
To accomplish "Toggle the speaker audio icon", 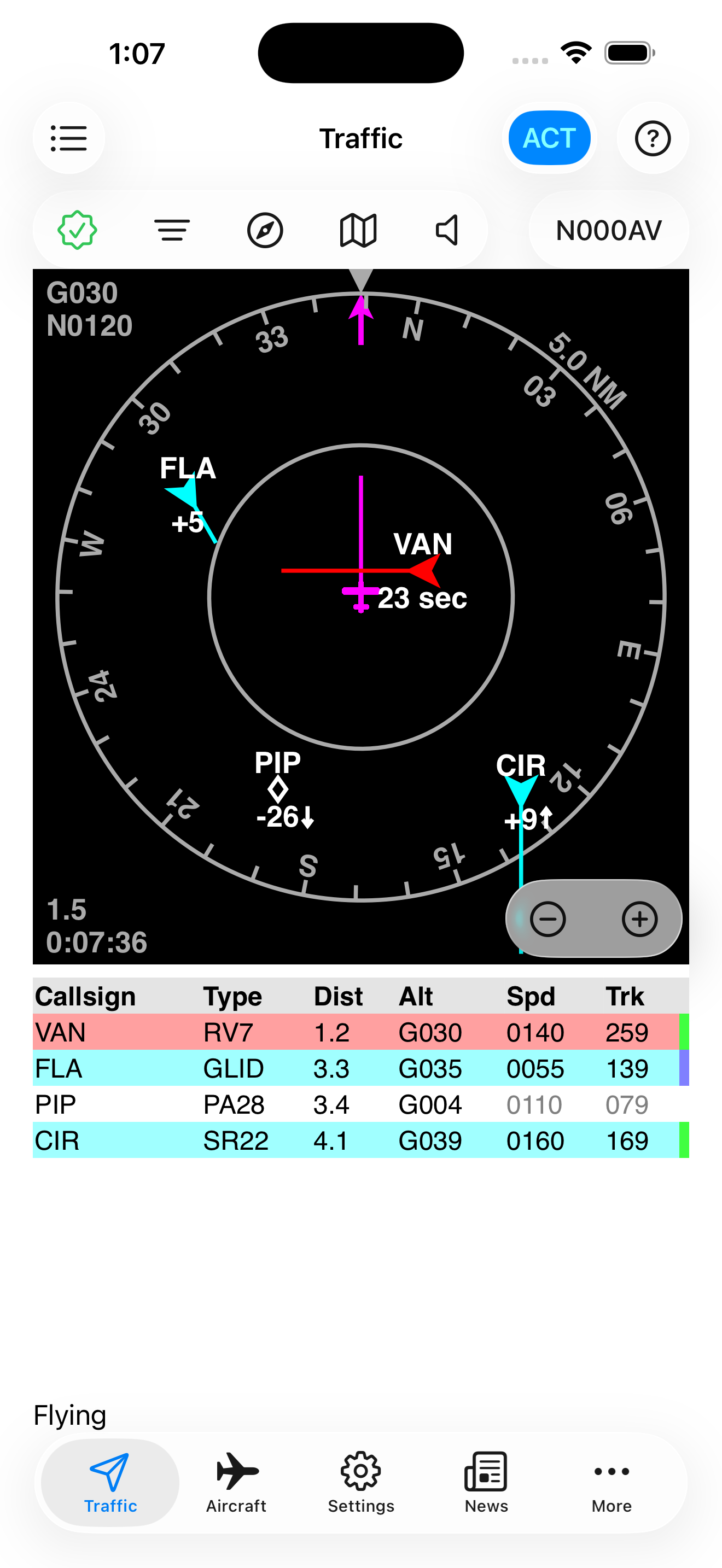I will click(x=447, y=230).
